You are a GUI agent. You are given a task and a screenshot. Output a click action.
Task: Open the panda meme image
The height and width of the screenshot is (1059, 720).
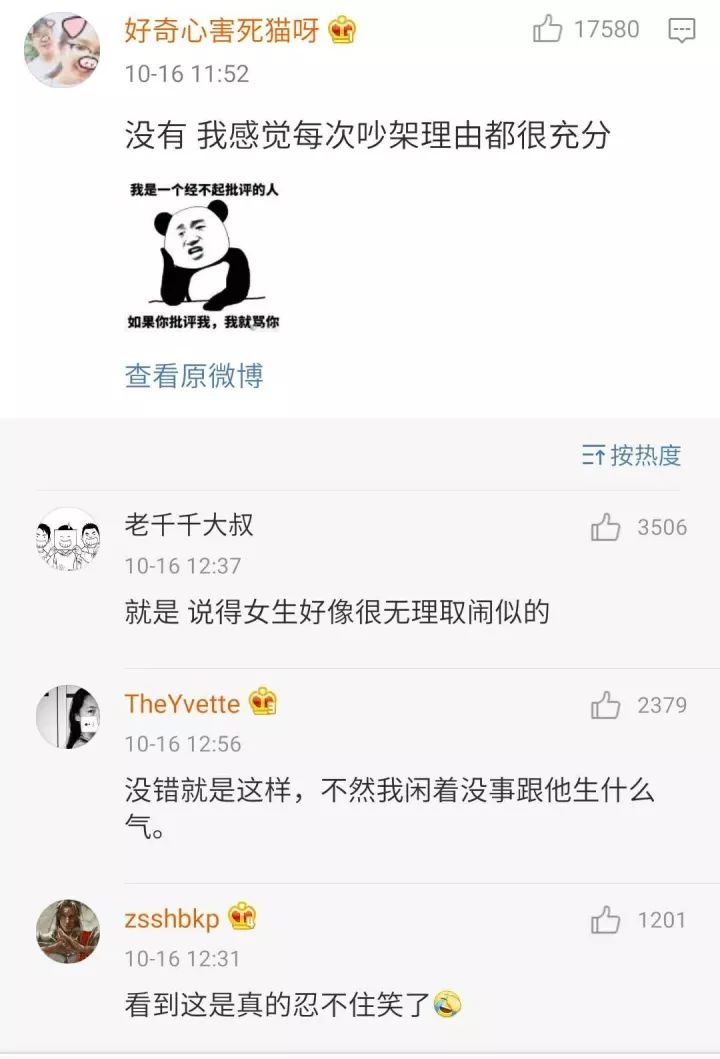204,257
